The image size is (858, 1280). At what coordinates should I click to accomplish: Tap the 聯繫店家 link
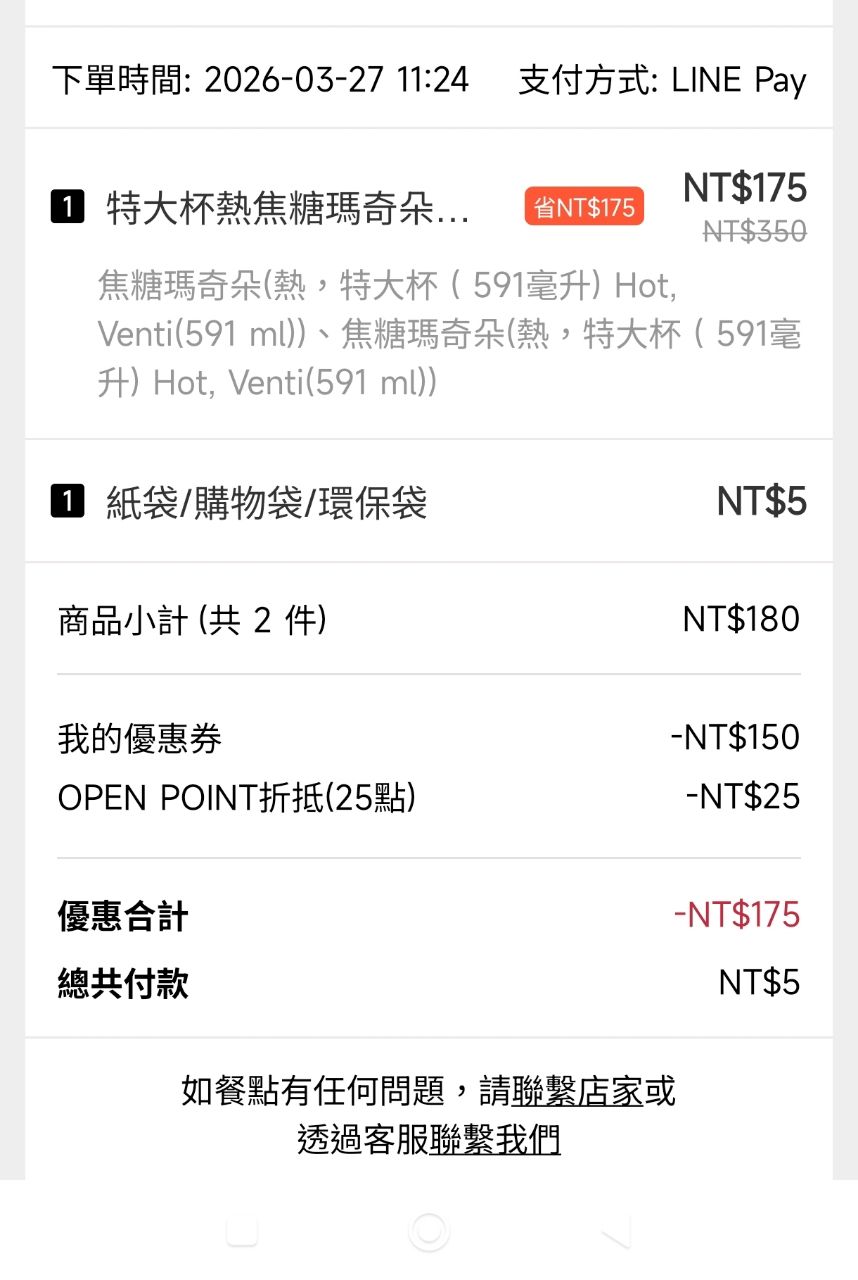coord(577,1090)
